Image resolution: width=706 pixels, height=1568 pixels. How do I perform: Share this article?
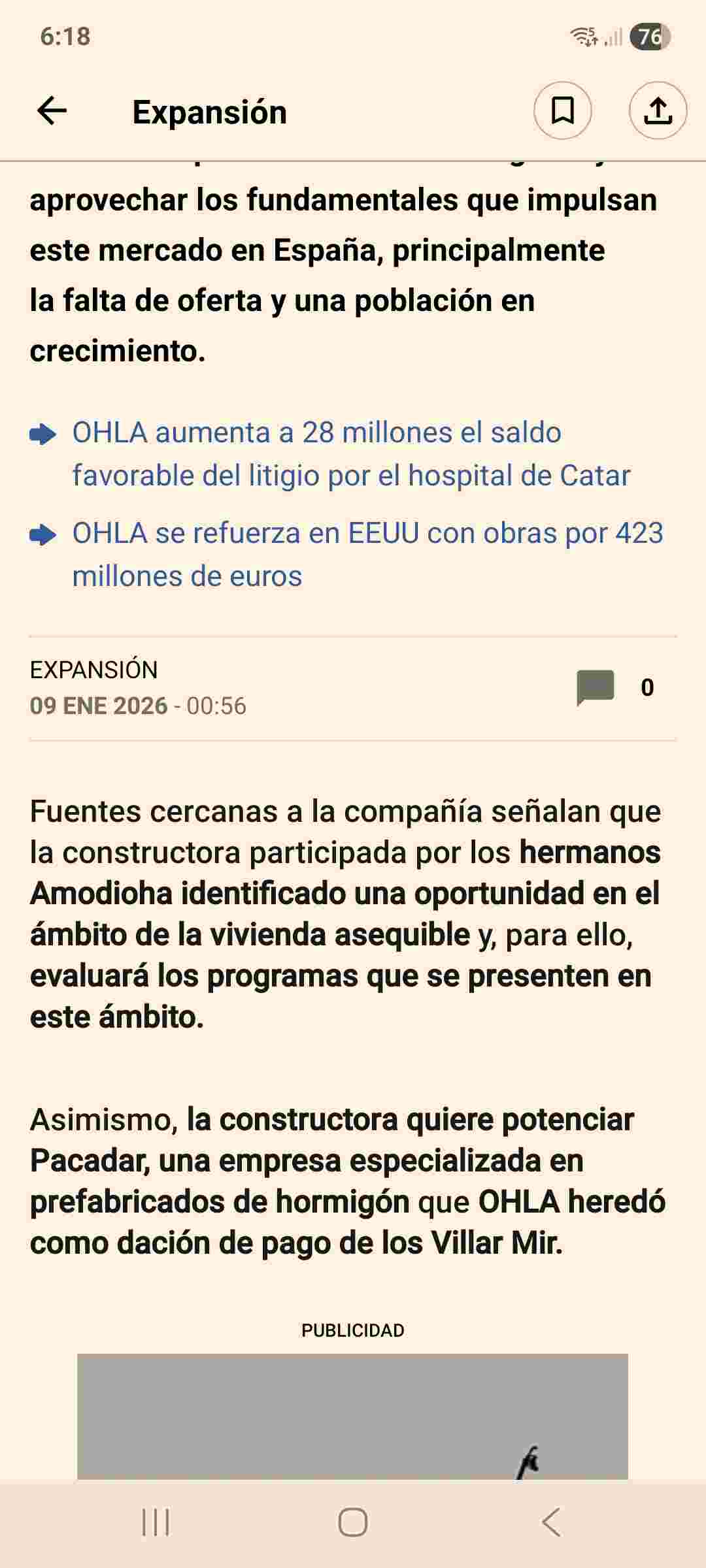pos(658,111)
